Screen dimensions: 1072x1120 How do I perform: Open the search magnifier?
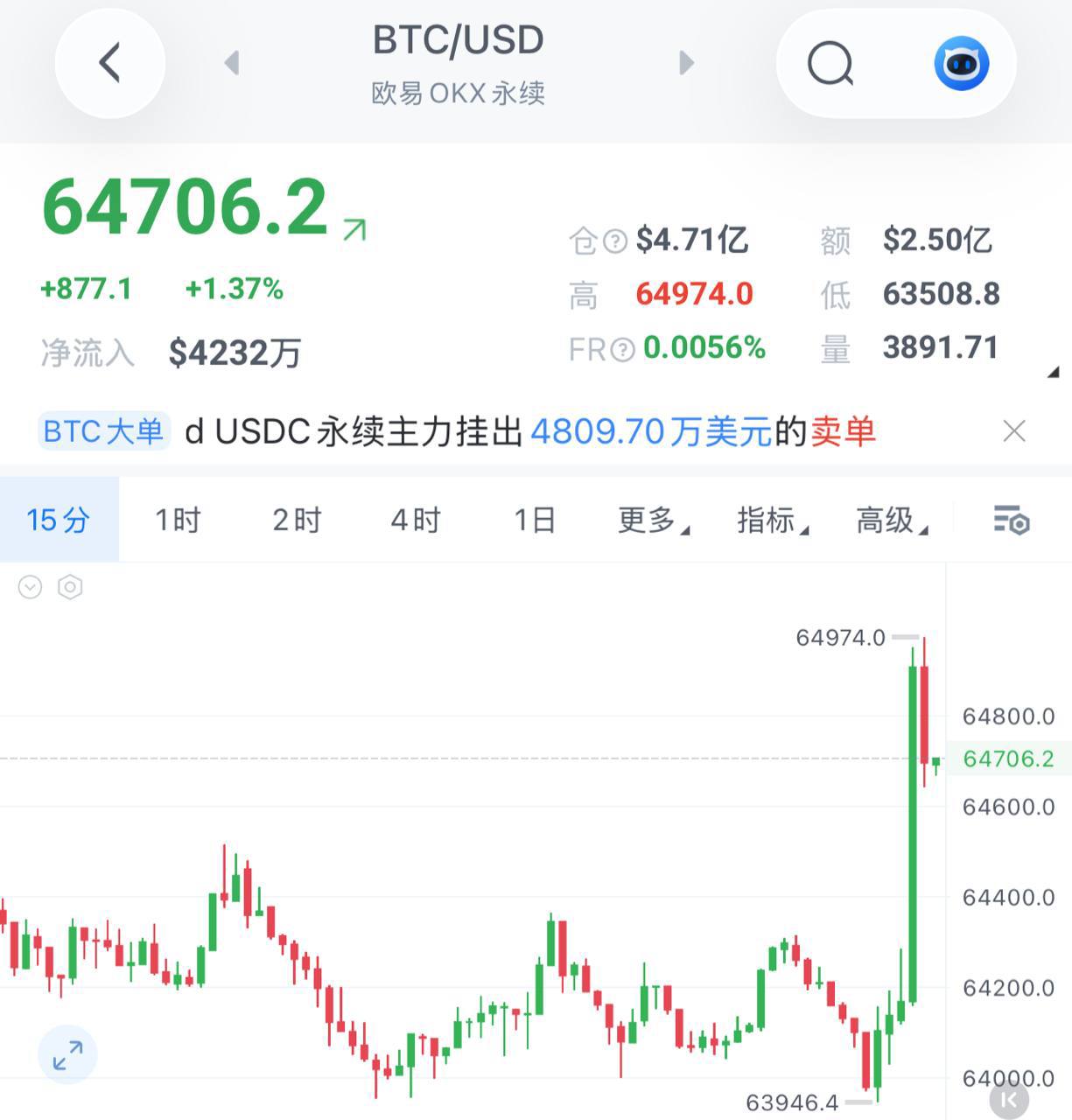830,64
